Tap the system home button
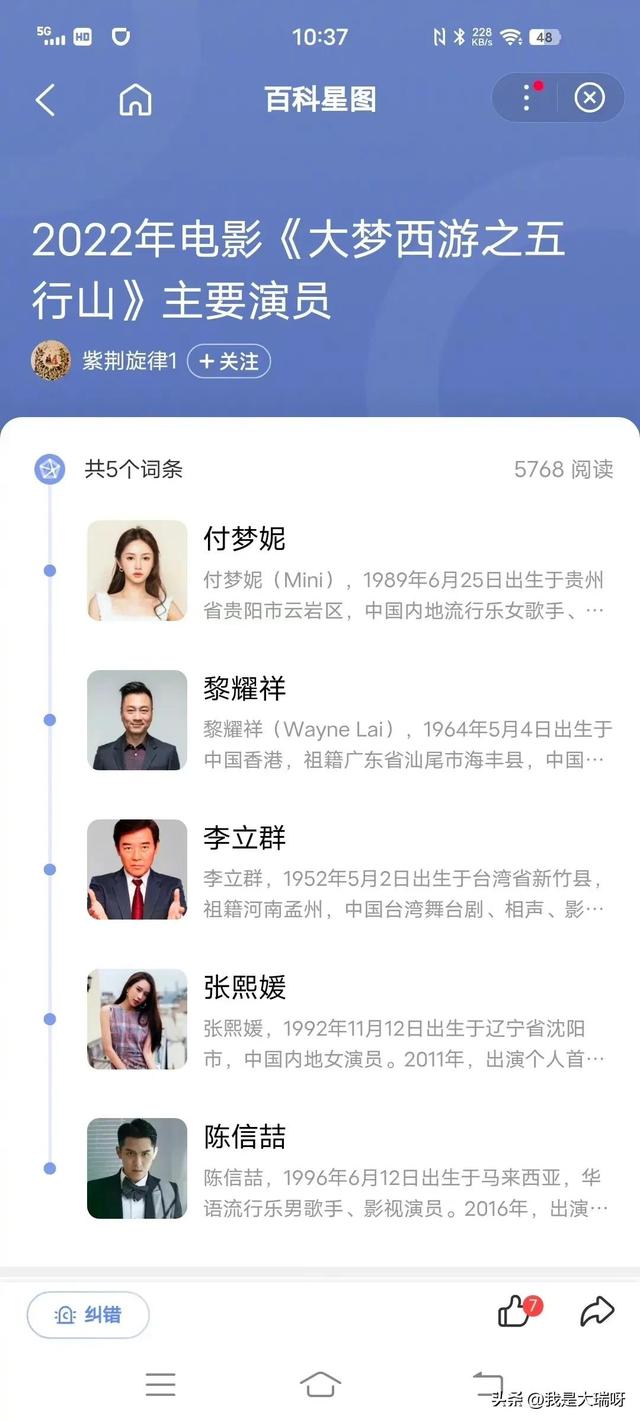The width and height of the screenshot is (640, 1422). point(320,1384)
